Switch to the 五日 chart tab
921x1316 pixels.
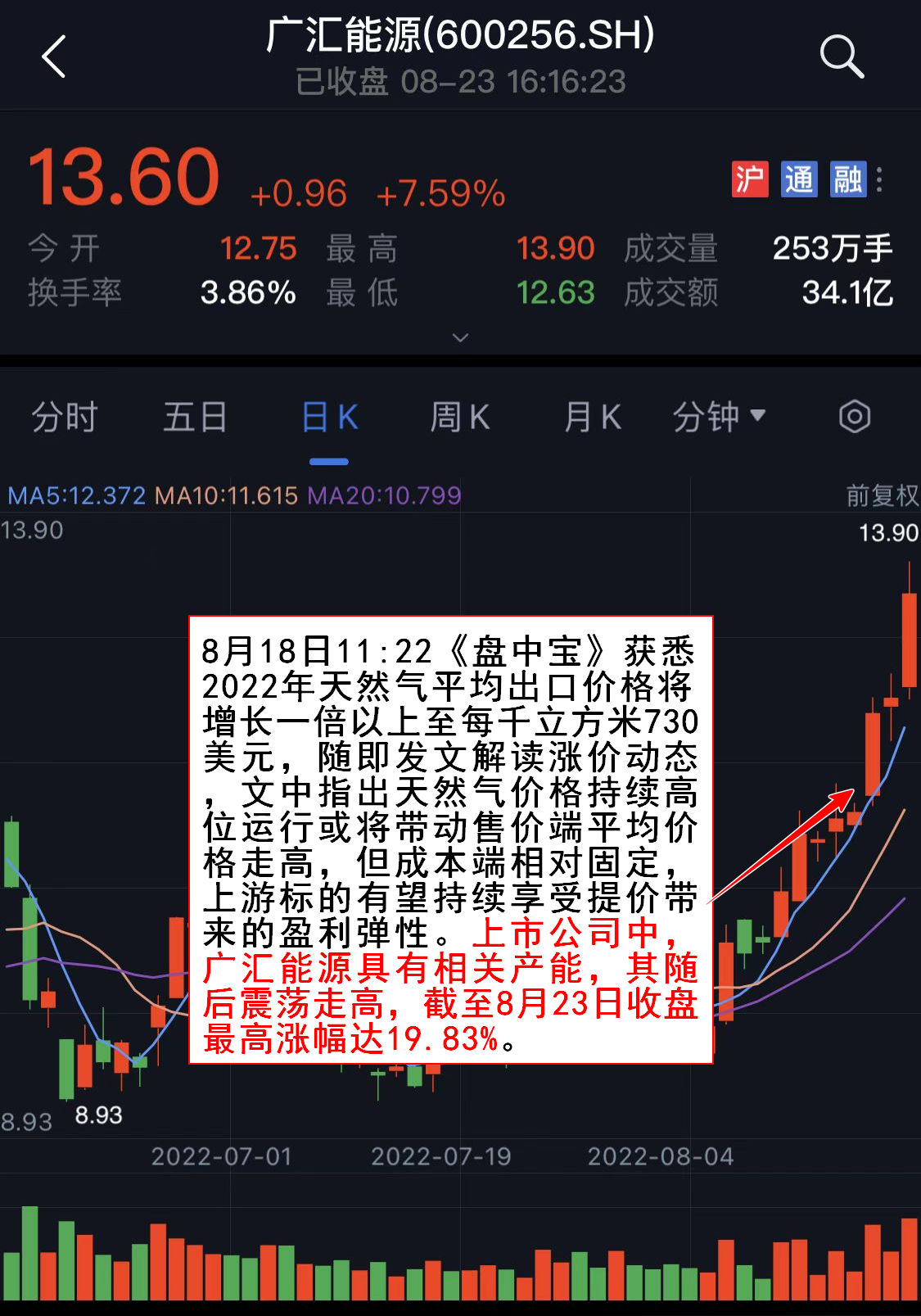coord(195,418)
